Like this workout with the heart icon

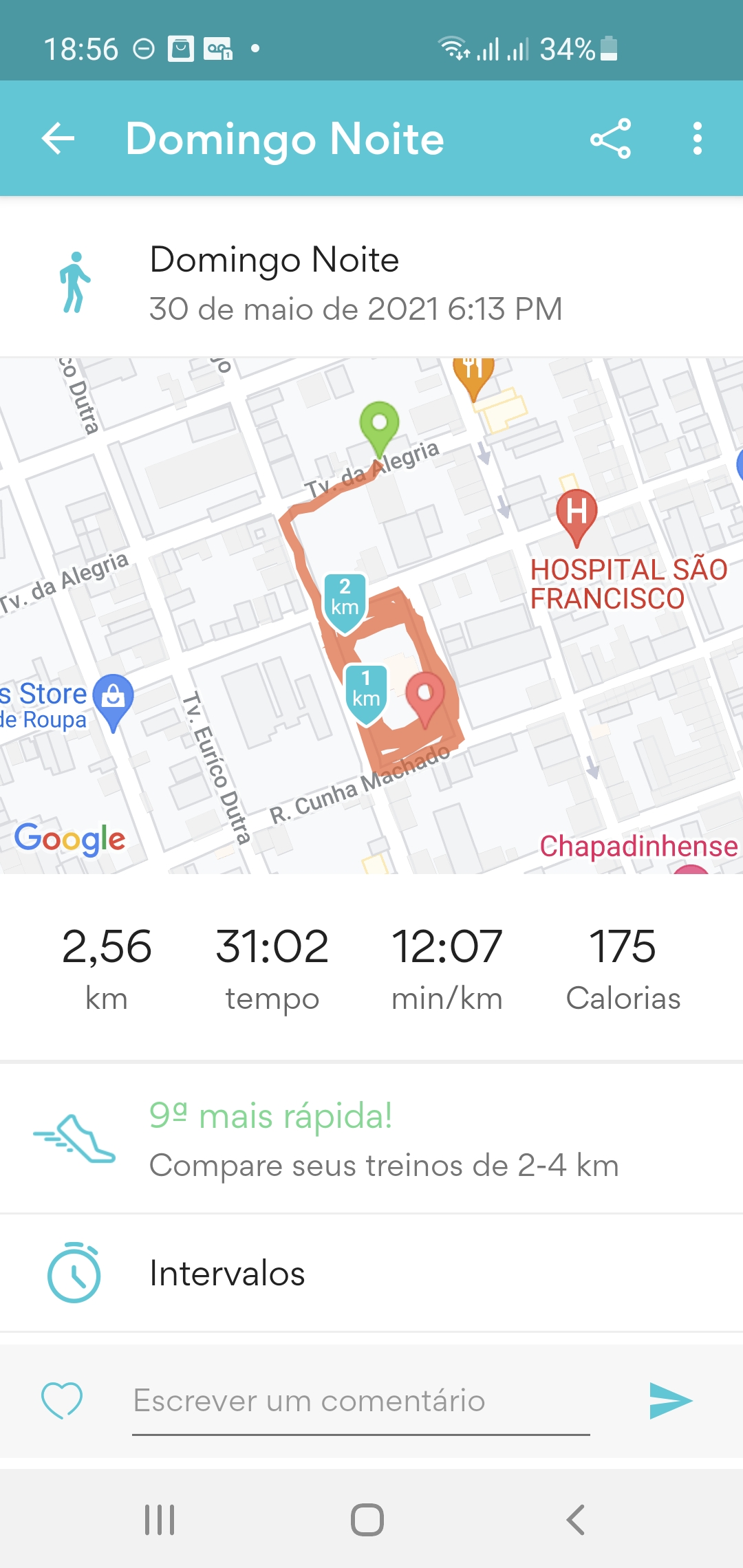tap(62, 1400)
